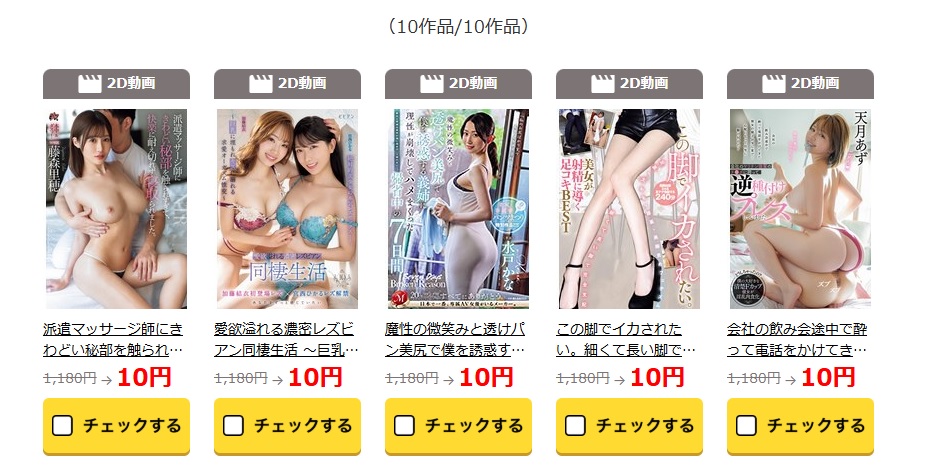Viewport: 931px width, 475px height.
Task: Open the 同棲生活 title link
Action: click(x=287, y=340)
